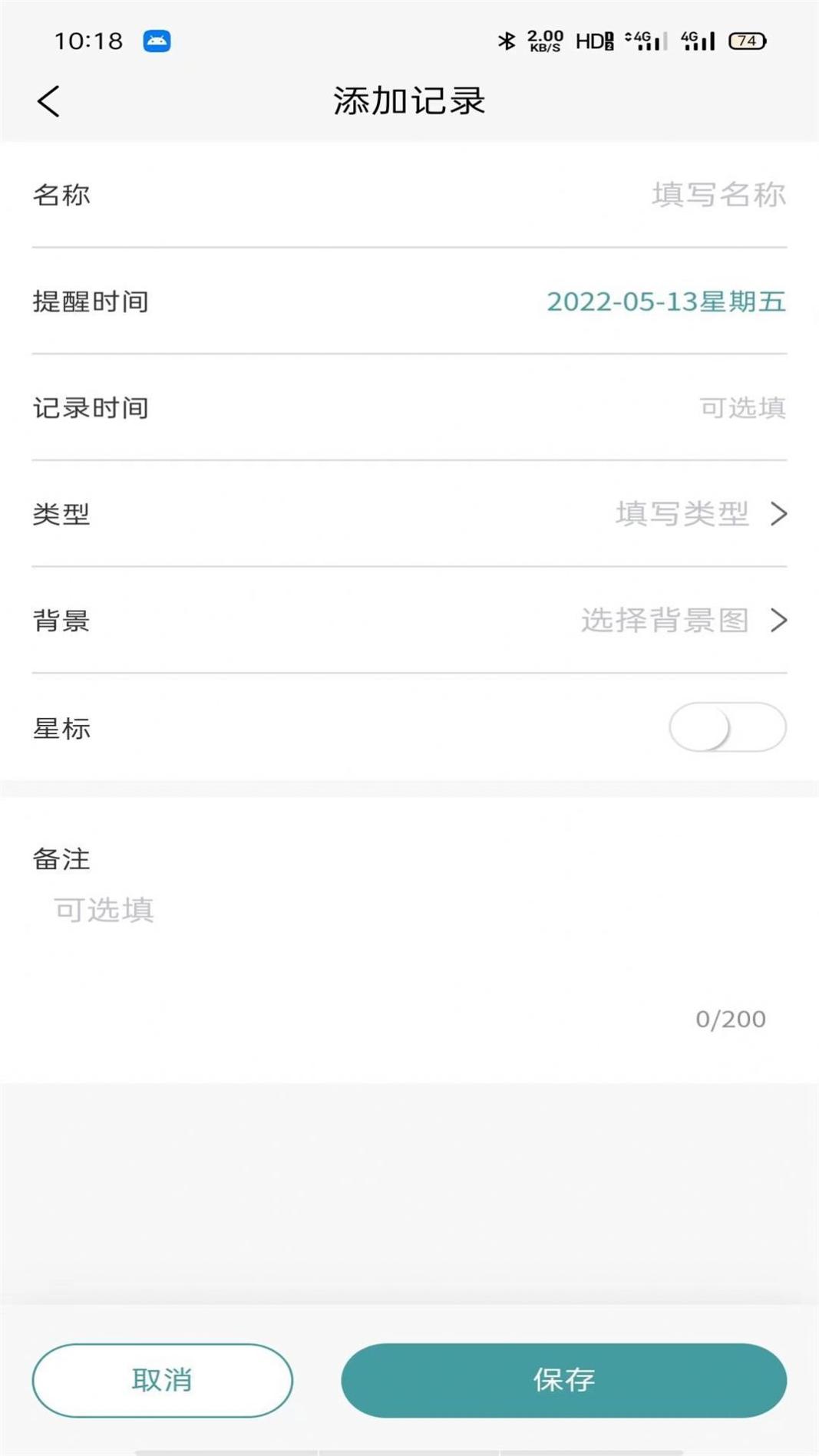Click the 填写名称 name input field
The image size is (819, 1456).
(x=718, y=194)
